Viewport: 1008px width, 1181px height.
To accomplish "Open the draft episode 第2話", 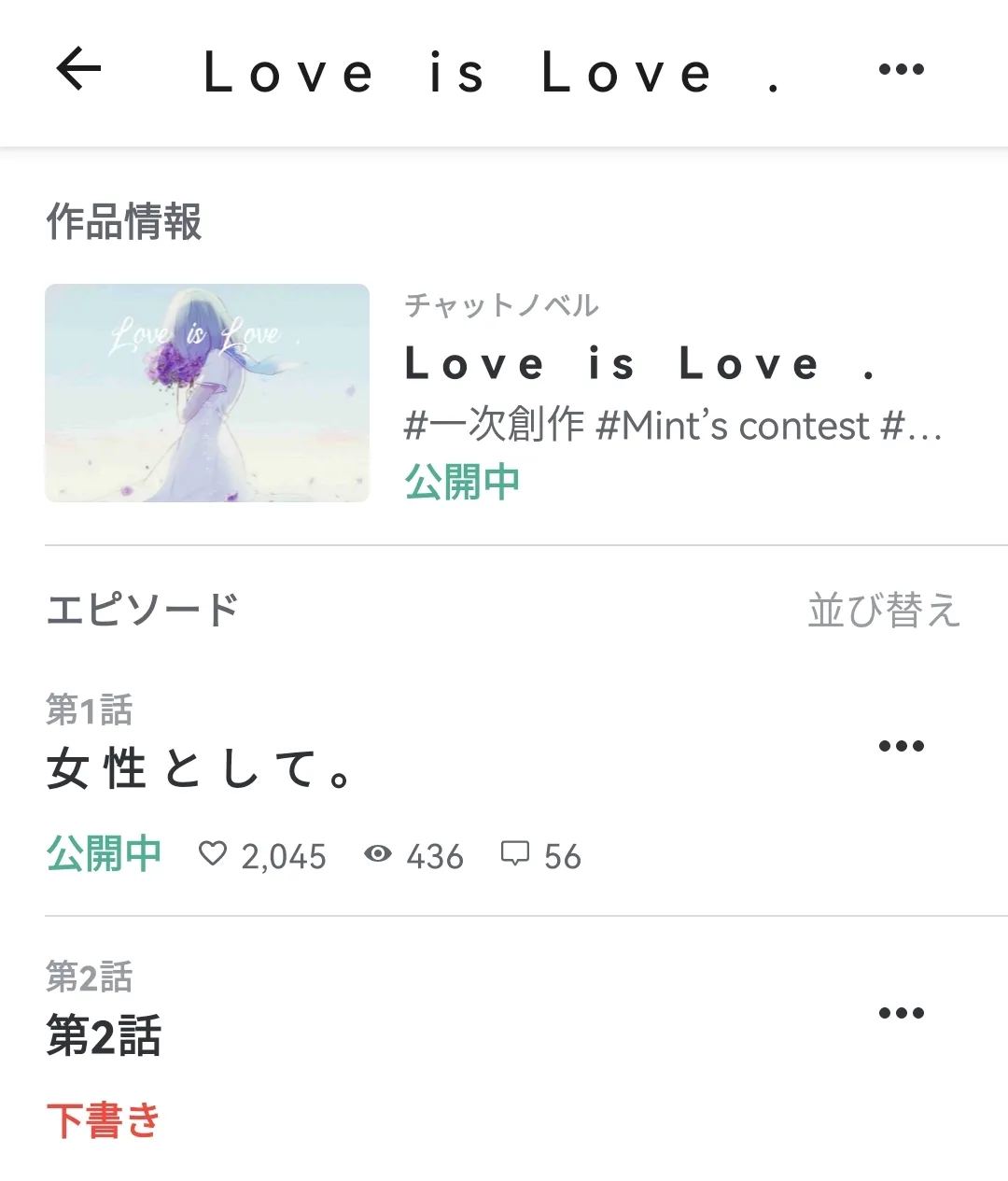I will (x=105, y=1036).
